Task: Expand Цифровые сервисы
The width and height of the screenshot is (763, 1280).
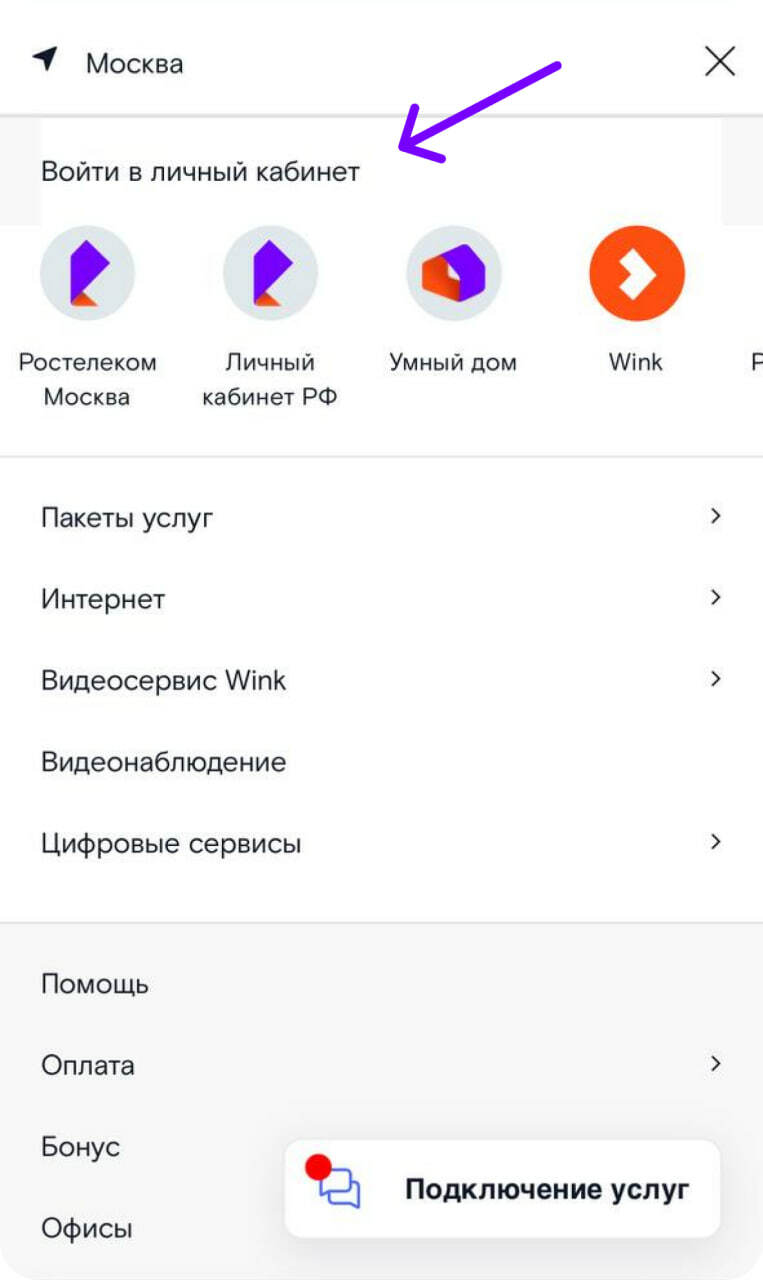Action: tap(381, 843)
